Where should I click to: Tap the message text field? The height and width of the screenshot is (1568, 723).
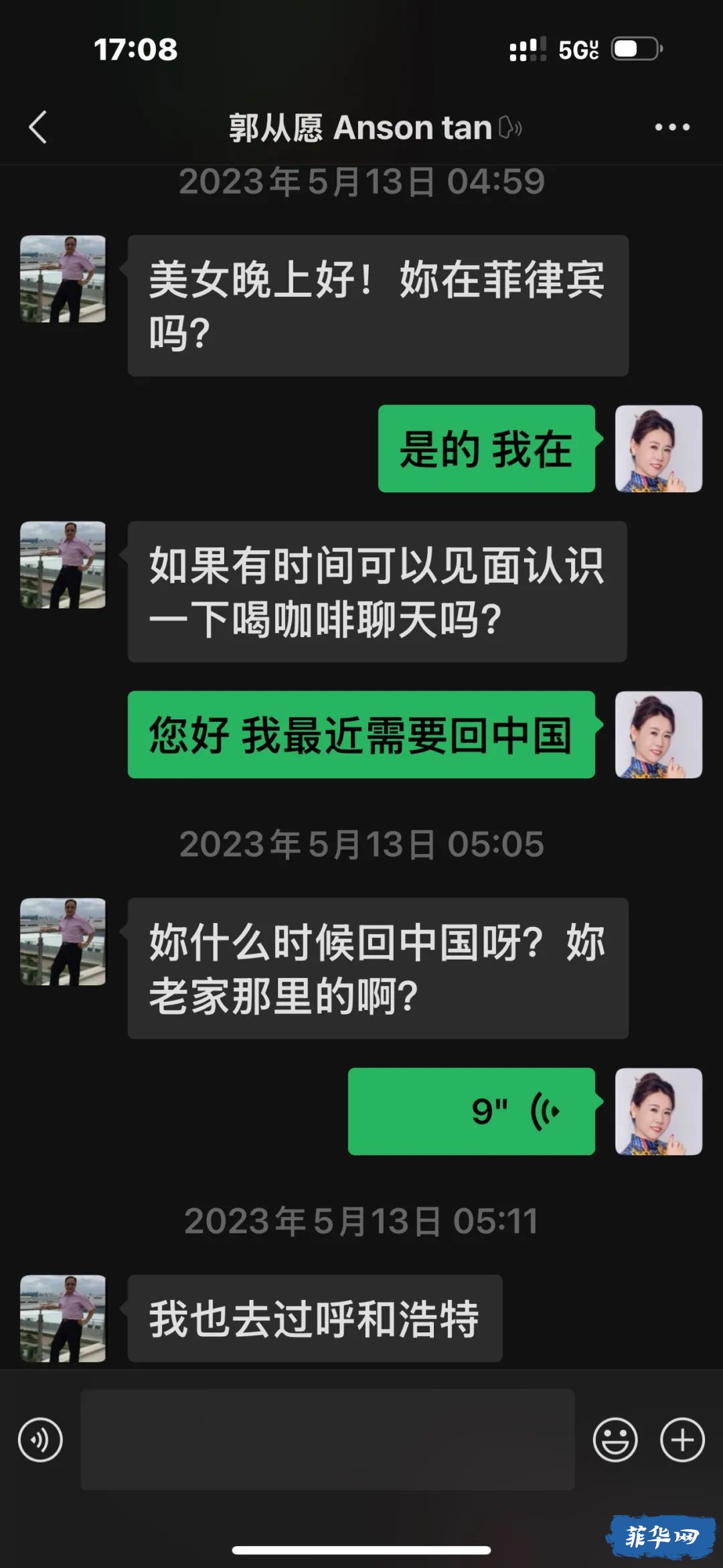tap(327, 1439)
